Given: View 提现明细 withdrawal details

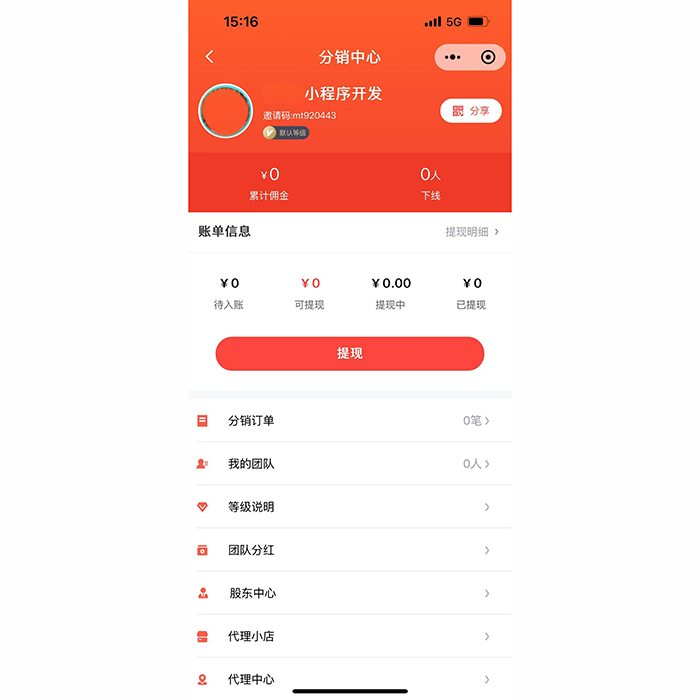Looking at the screenshot, I should pyautogui.click(x=471, y=232).
